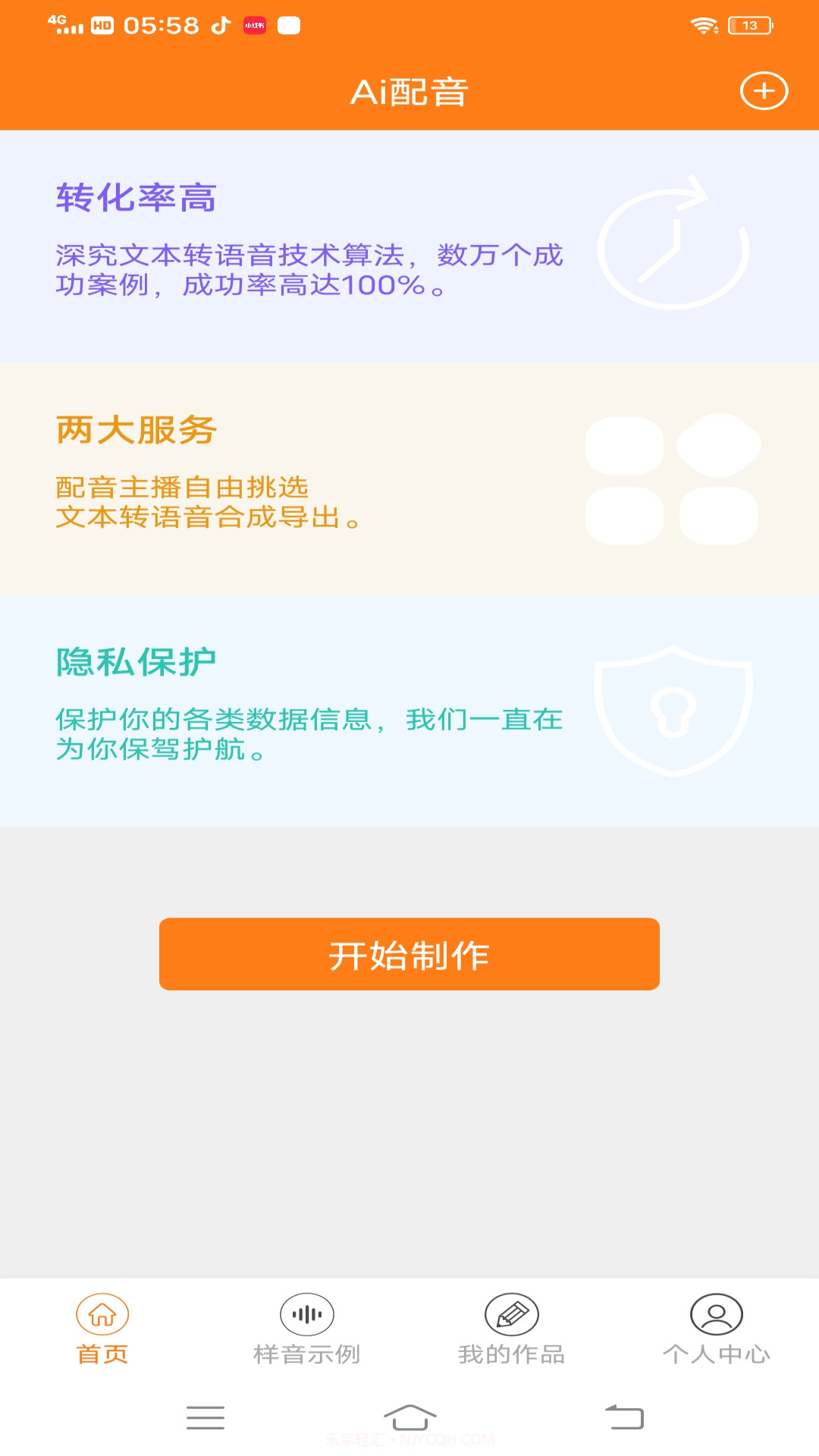The image size is (819, 1456).
Task: Go to the 个人中心 tab
Action: (x=716, y=1329)
